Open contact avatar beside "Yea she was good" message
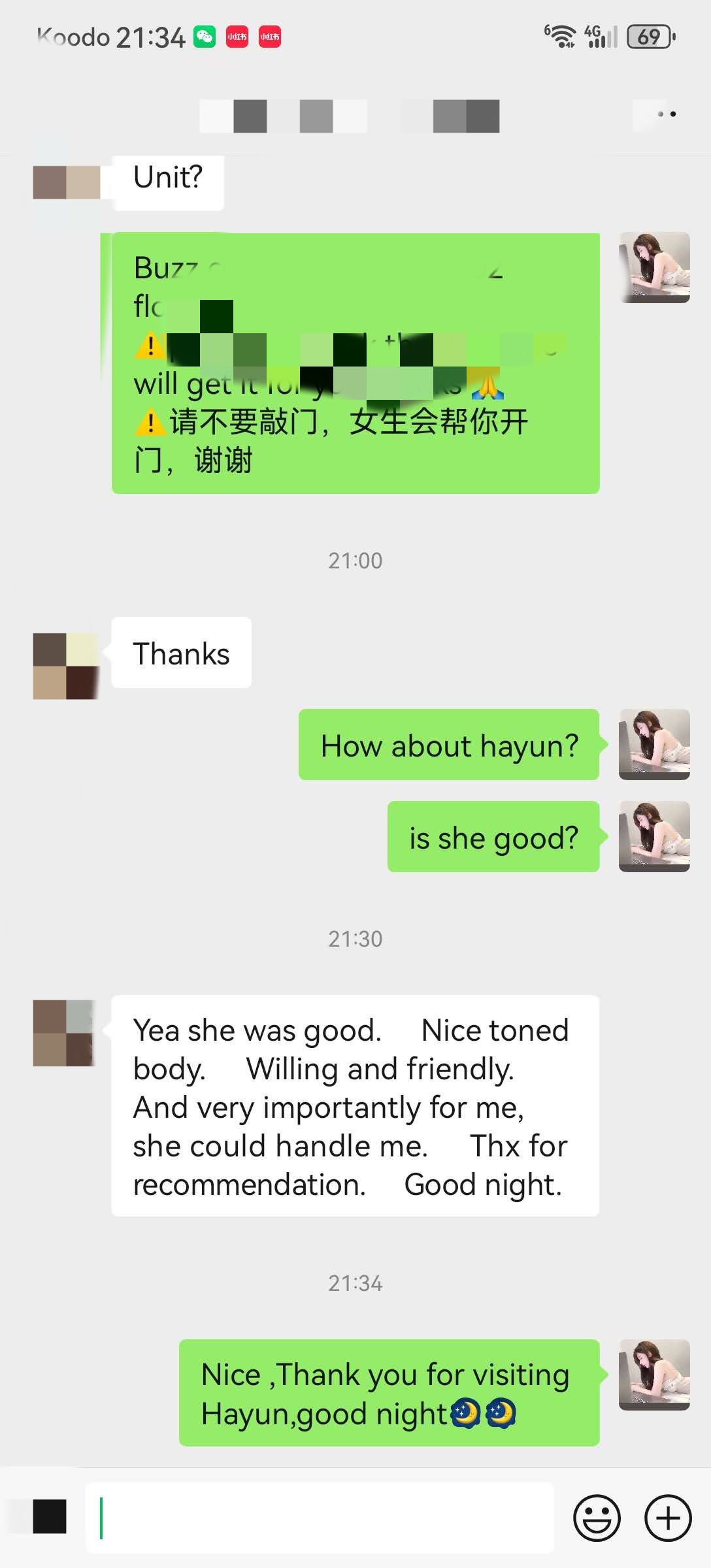 click(64, 1032)
